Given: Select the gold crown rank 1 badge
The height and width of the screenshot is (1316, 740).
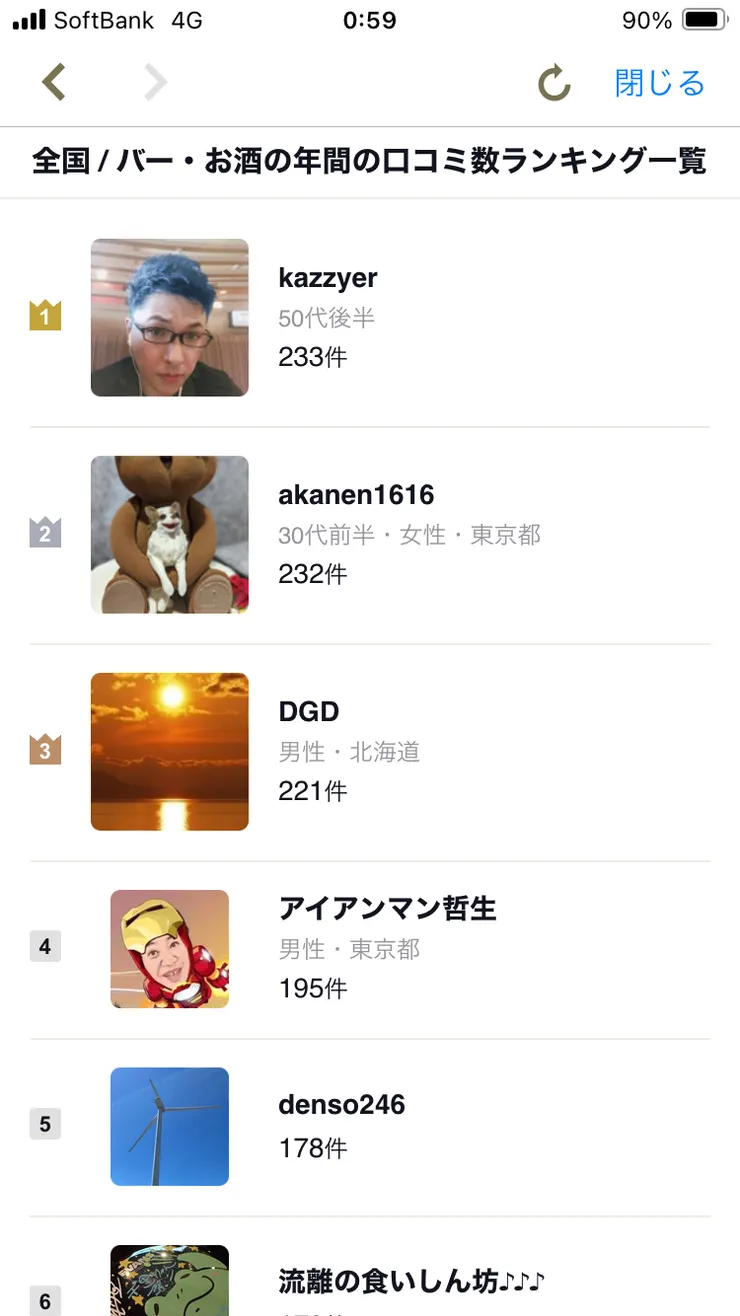Looking at the screenshot, I should [44, 317].
